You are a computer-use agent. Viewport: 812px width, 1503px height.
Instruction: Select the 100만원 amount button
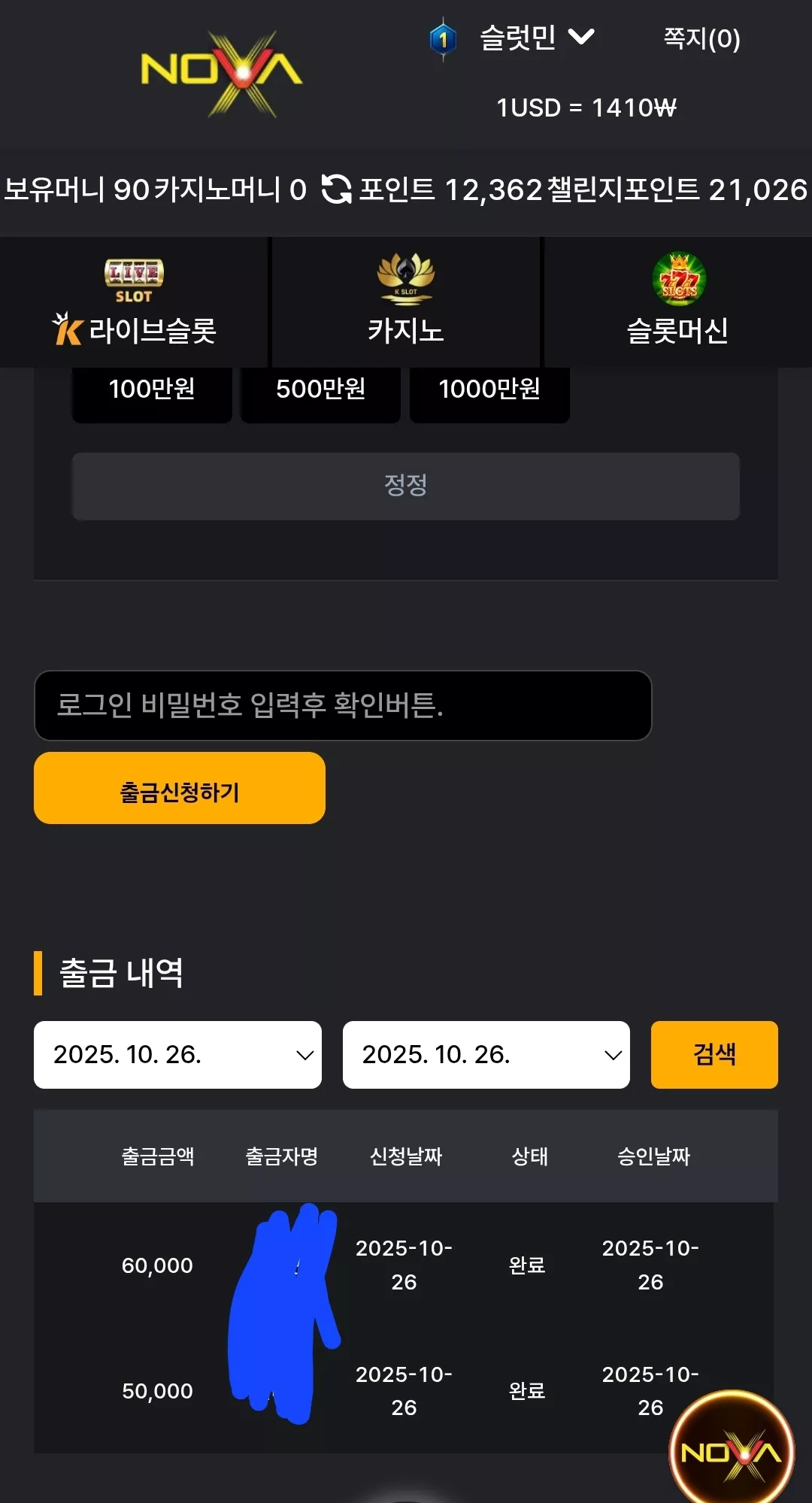click(152, 393)
